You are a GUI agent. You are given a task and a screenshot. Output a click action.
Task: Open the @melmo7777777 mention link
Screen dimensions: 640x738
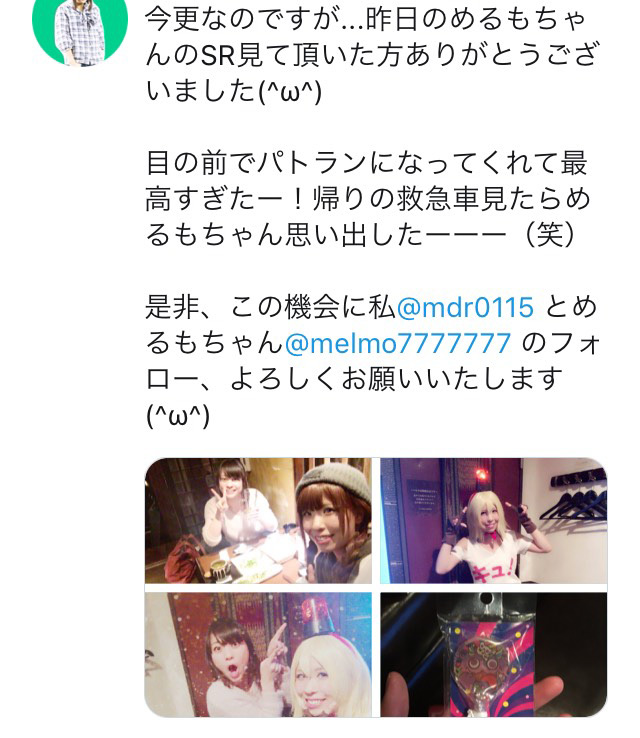398,343
